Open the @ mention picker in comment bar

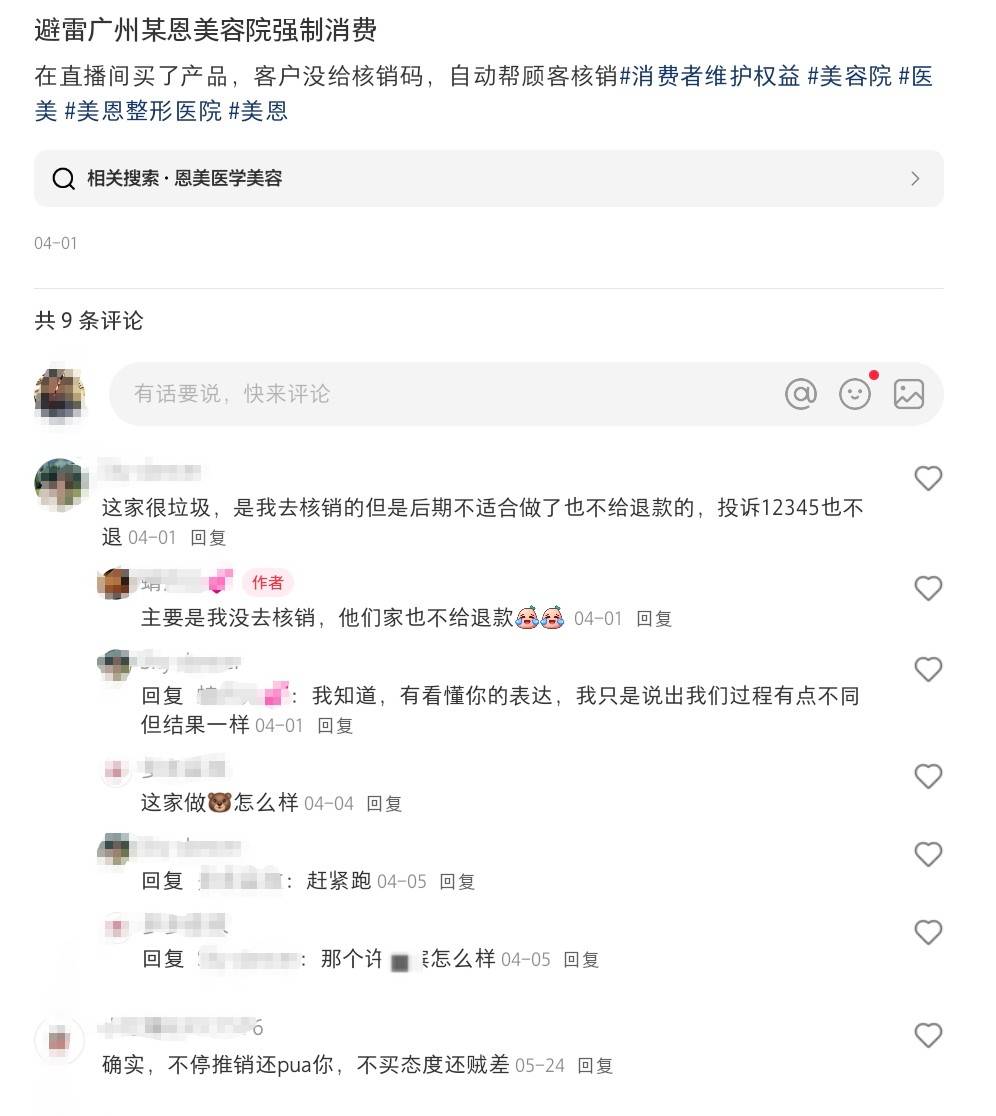[x=799, y=394]
